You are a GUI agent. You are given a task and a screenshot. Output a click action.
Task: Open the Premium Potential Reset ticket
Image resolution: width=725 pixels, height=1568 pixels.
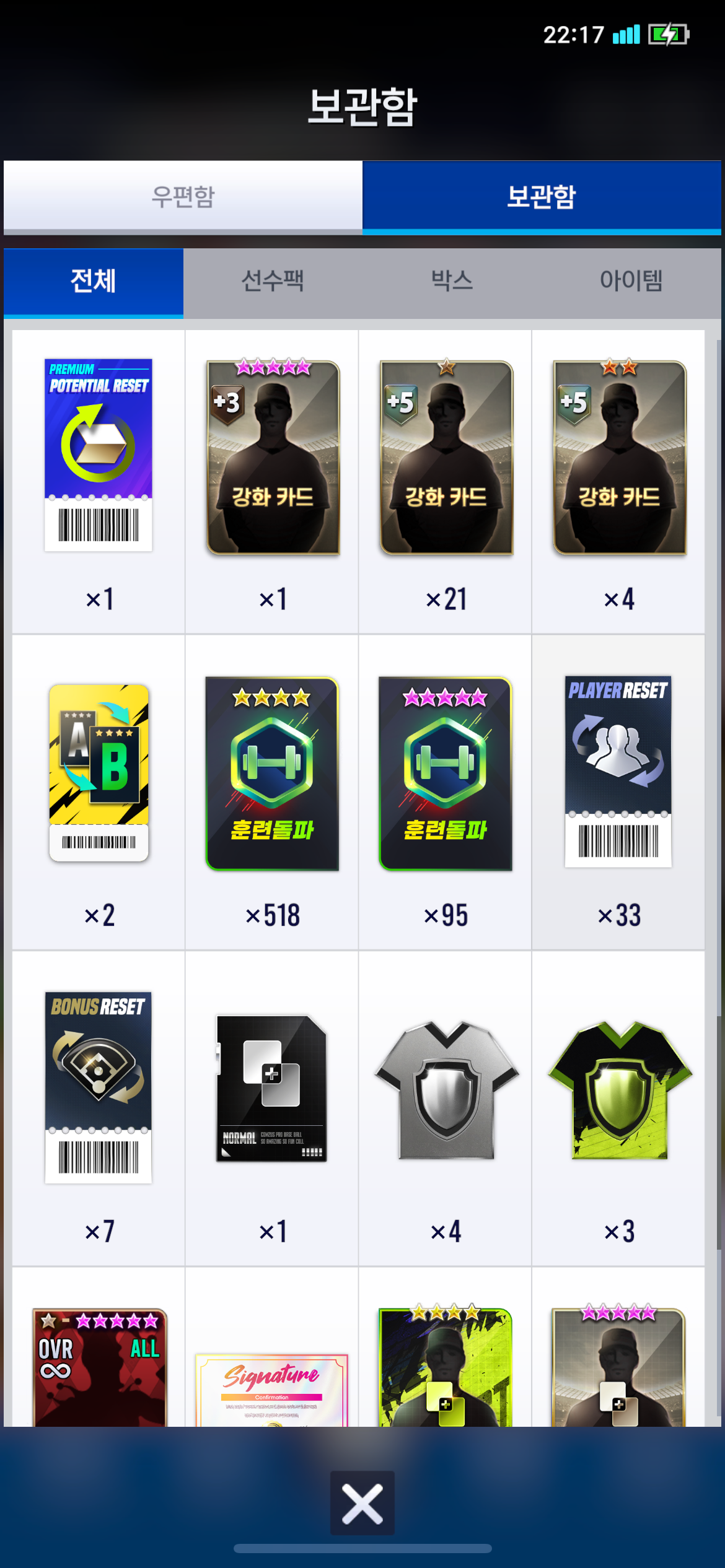(x=99, y=456)
